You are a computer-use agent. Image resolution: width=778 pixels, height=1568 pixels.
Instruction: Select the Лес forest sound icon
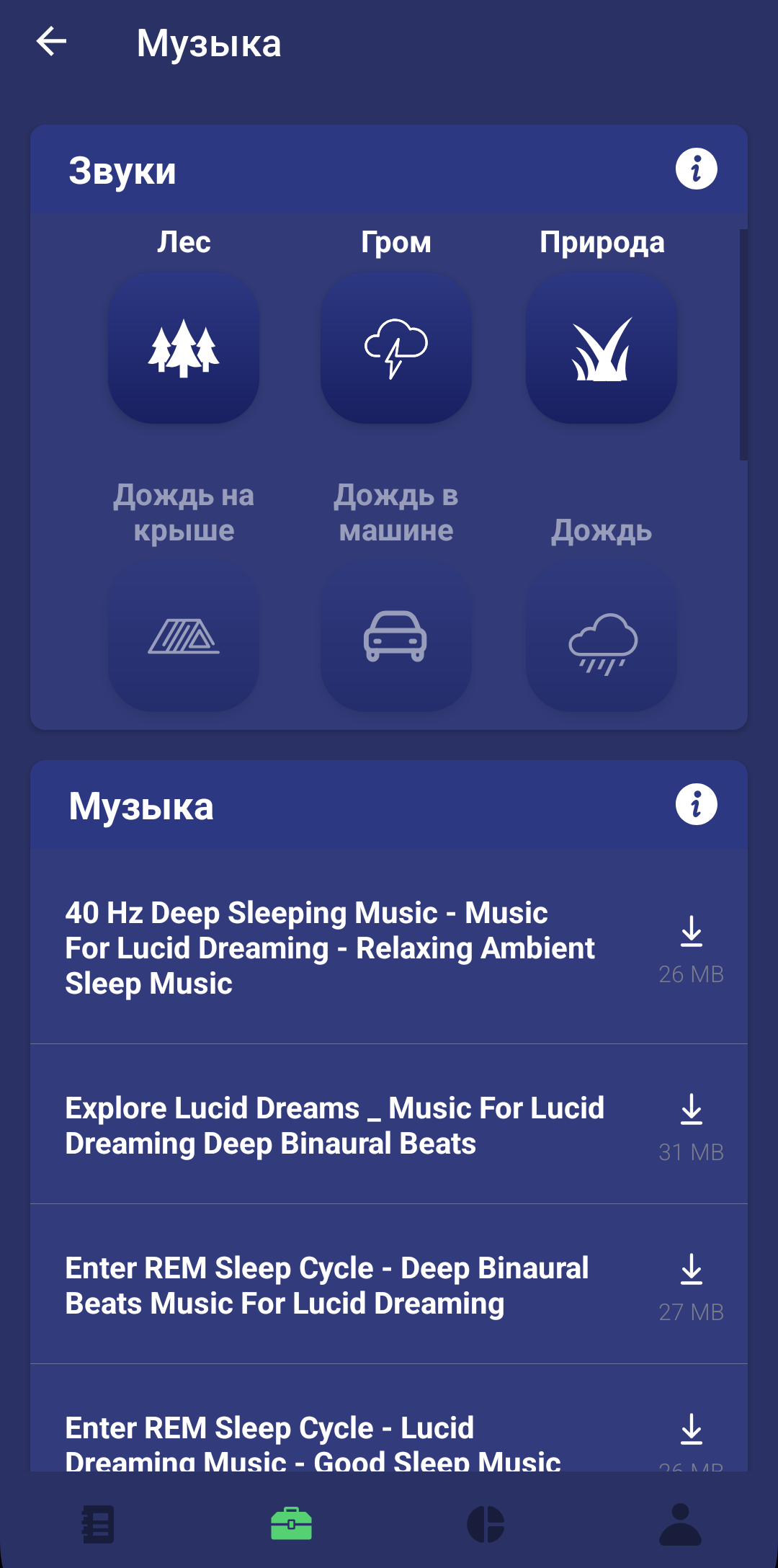click(x=184, y=348)
